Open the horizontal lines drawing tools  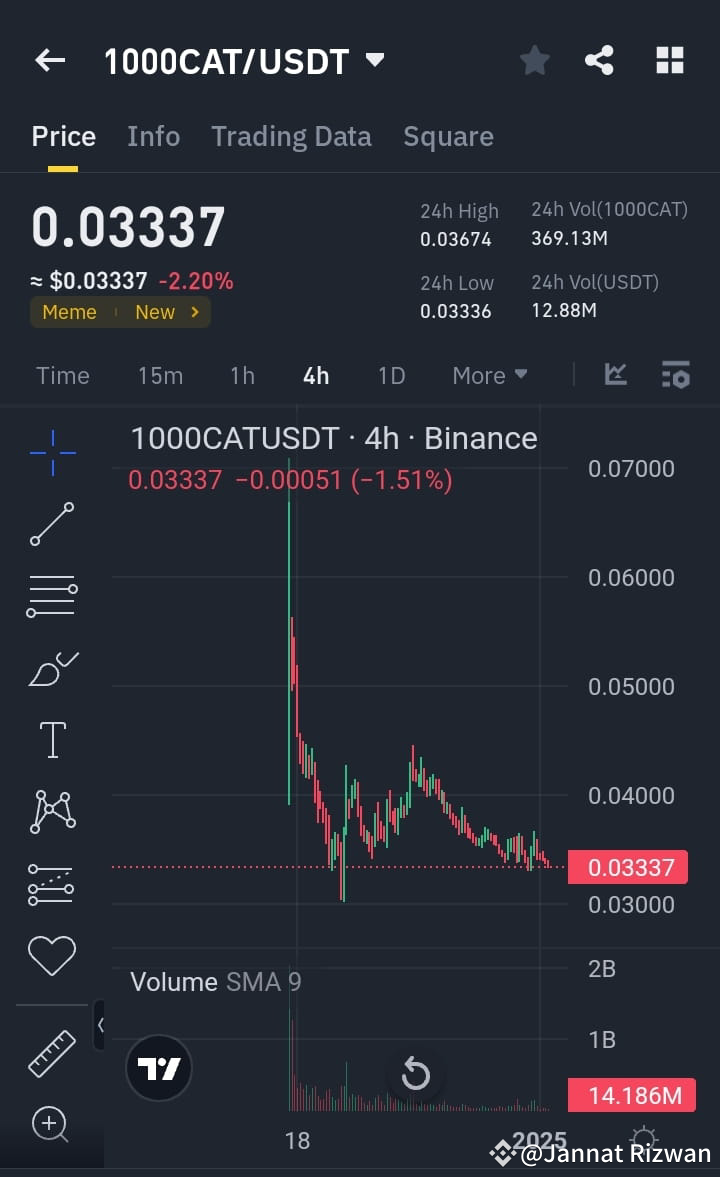click(x=52, y=596)
